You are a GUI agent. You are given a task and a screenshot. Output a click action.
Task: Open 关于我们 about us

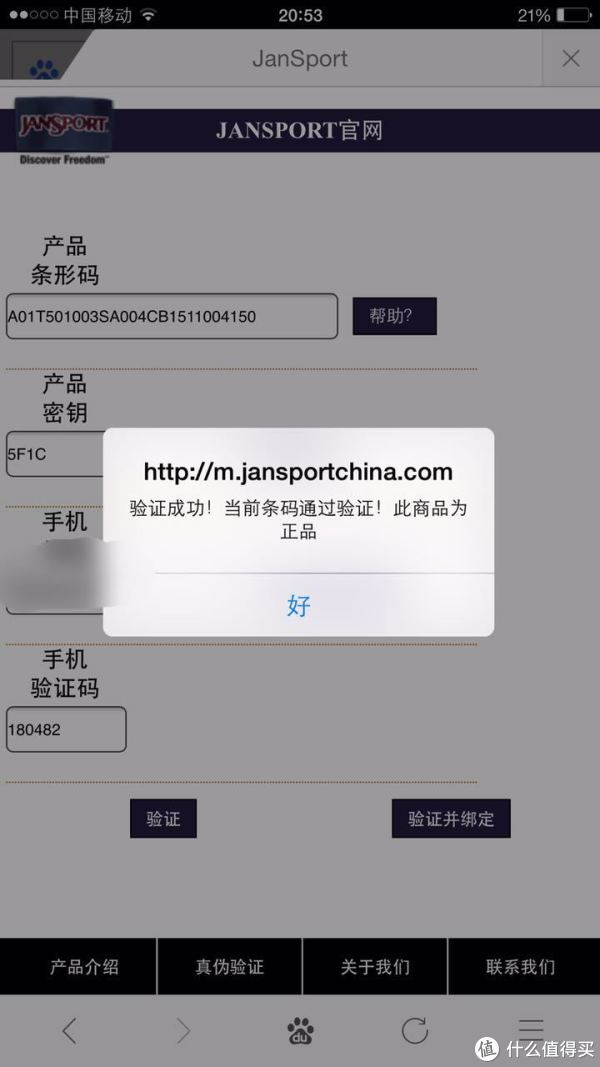375,967
